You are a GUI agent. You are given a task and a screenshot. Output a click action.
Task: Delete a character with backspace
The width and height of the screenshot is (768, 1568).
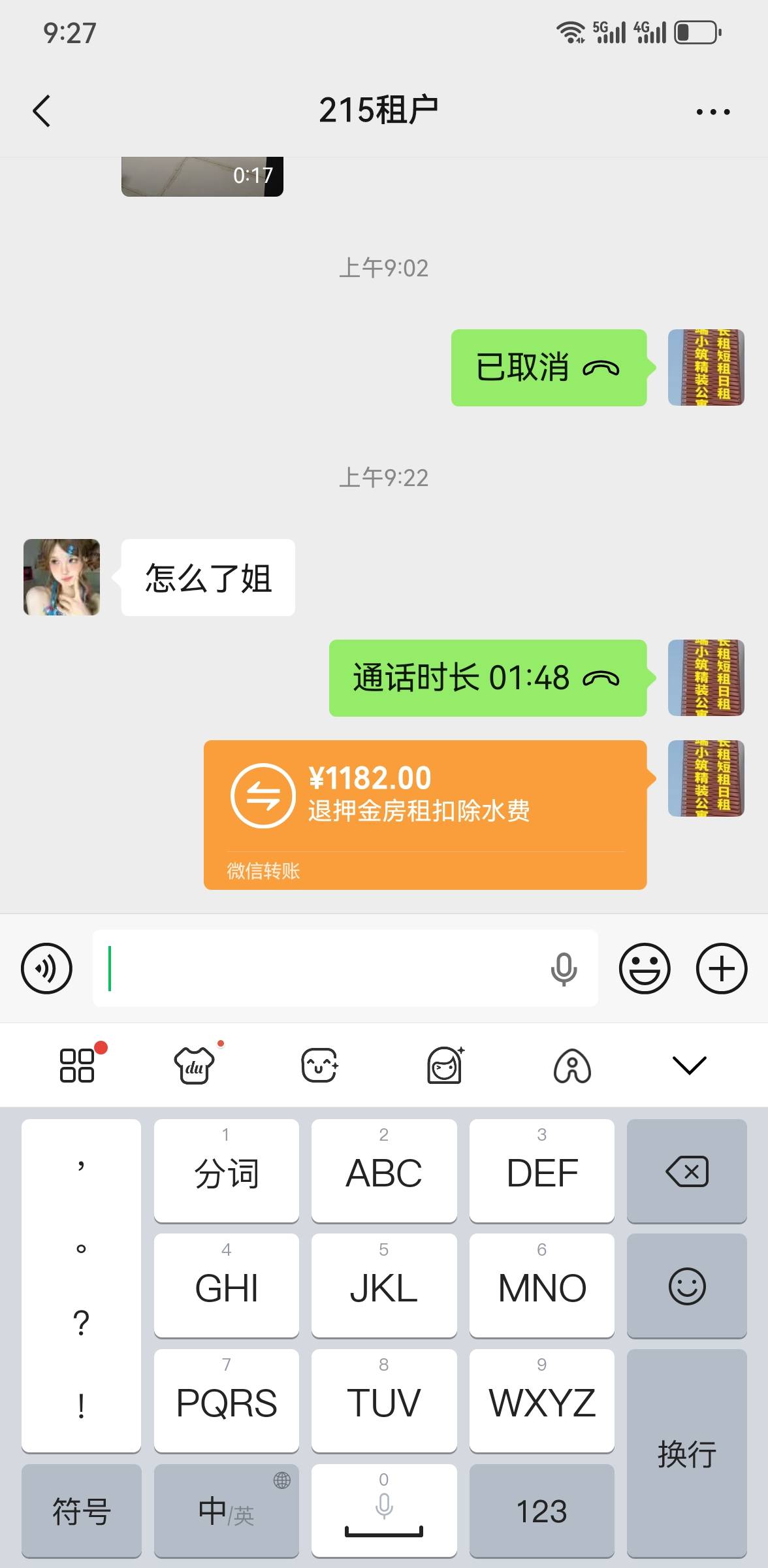coord(686,1171)
